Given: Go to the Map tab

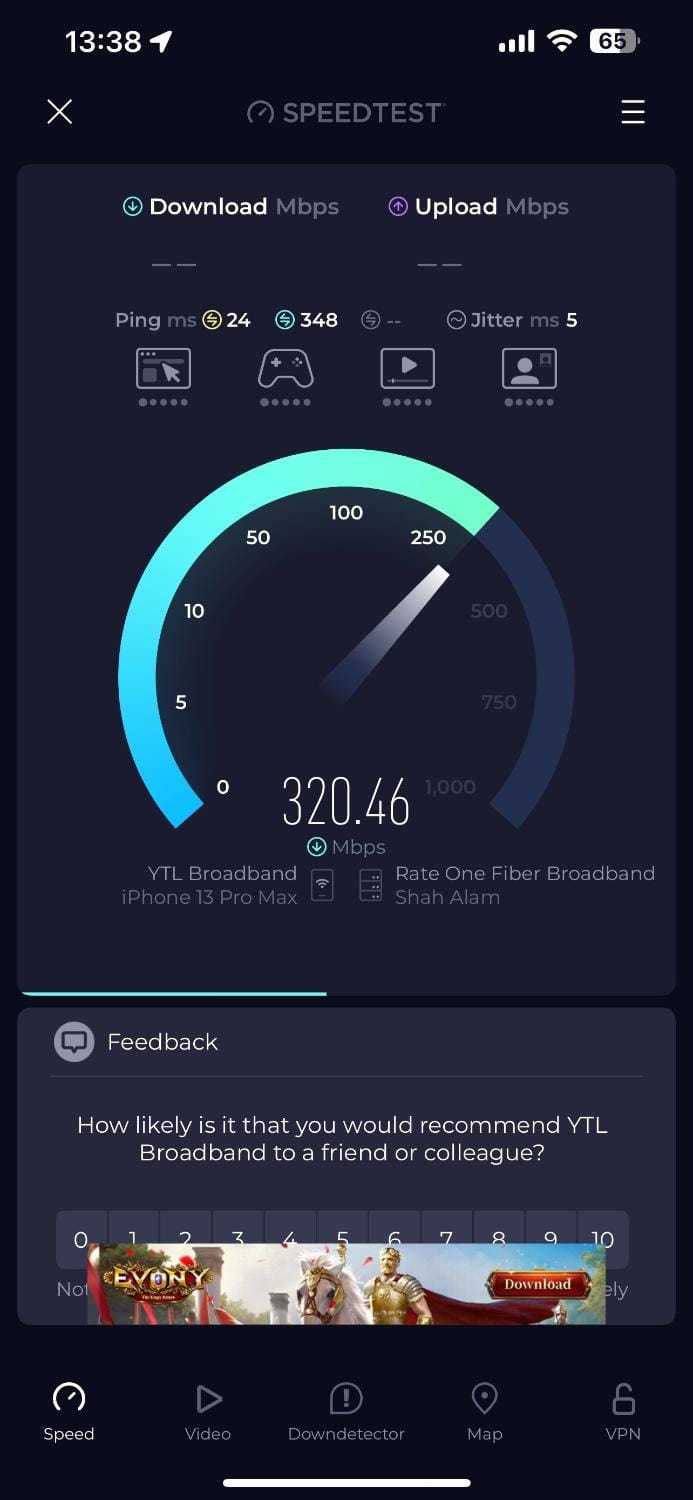Looking at the screenshot, I should coord(484,1412).
